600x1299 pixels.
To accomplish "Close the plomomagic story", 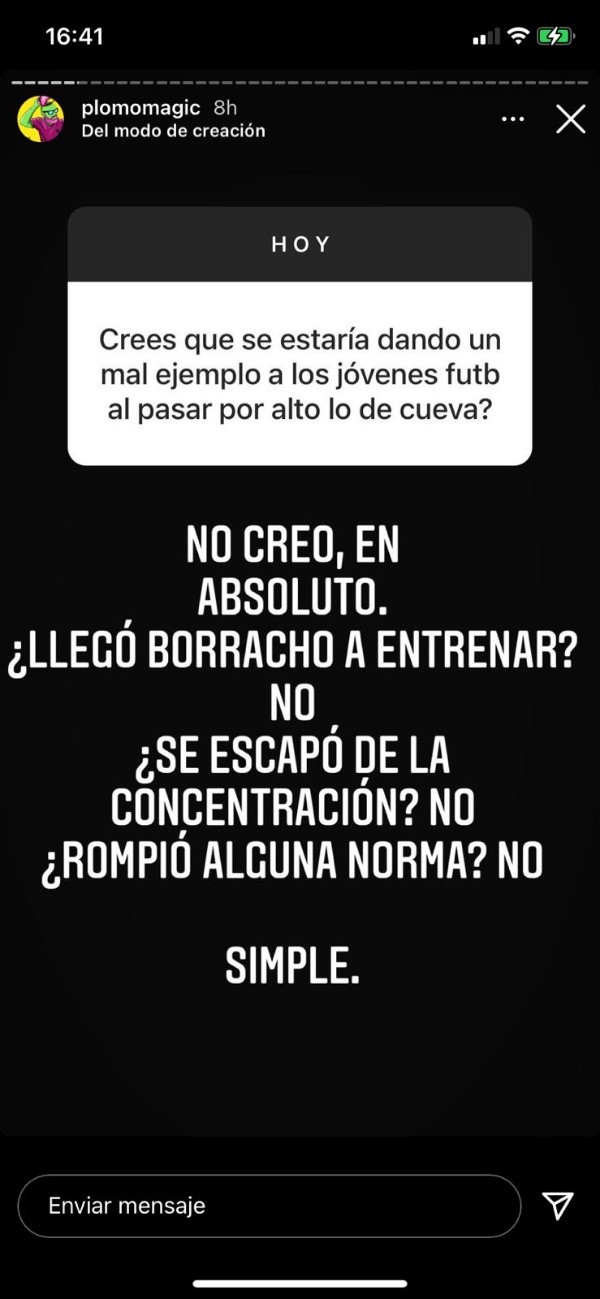I will (570, 120).
